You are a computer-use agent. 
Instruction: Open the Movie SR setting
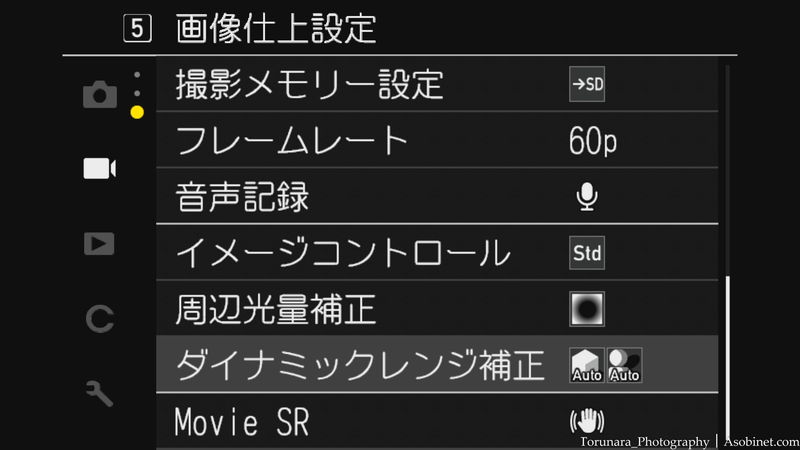tap(436, 422)
